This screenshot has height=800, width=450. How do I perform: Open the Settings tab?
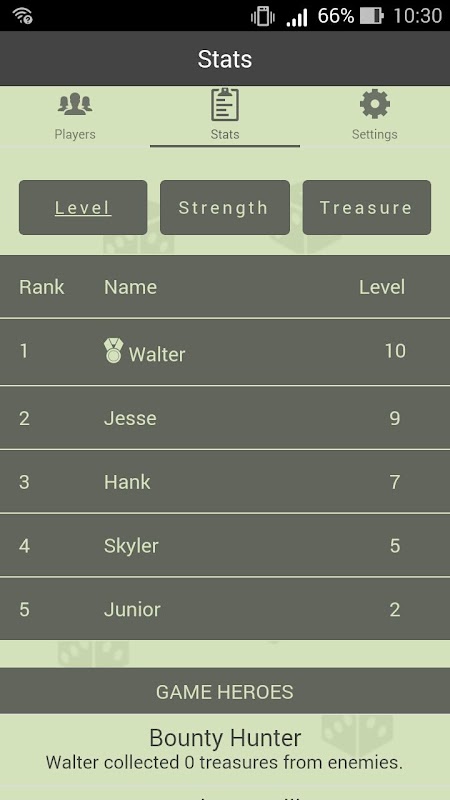pos(374,116)
